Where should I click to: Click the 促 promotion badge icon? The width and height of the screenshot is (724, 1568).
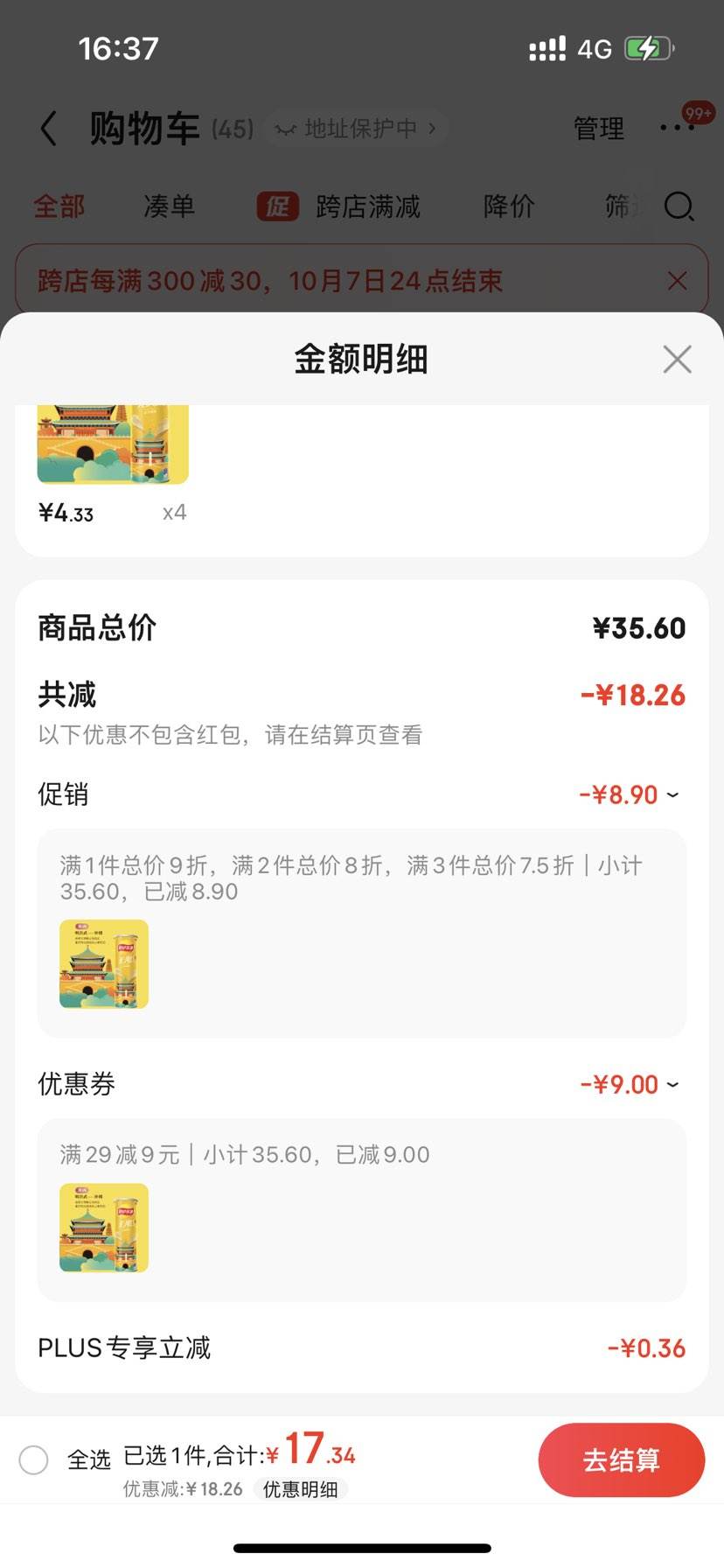point(277,206)
